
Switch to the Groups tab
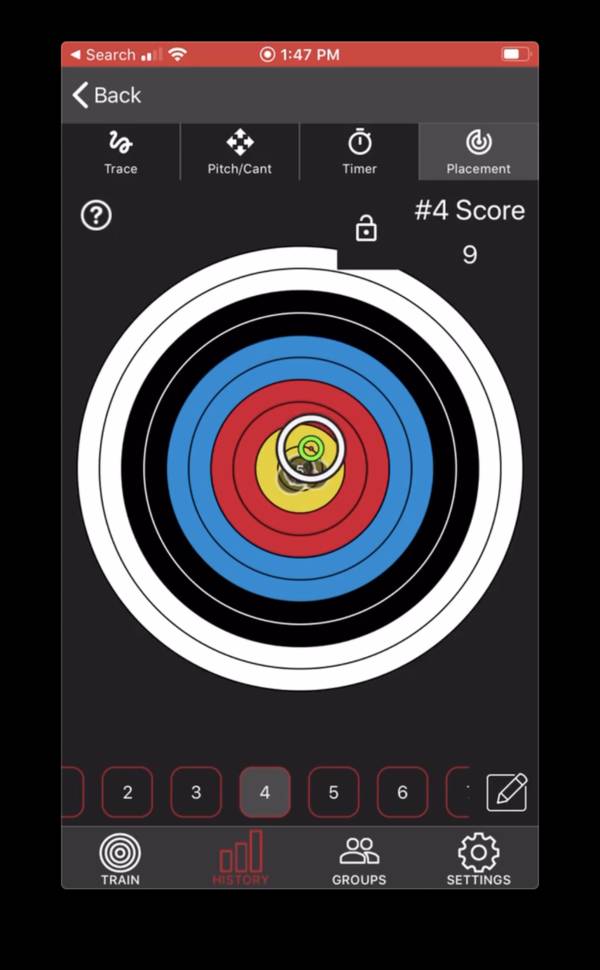[359, 859]
